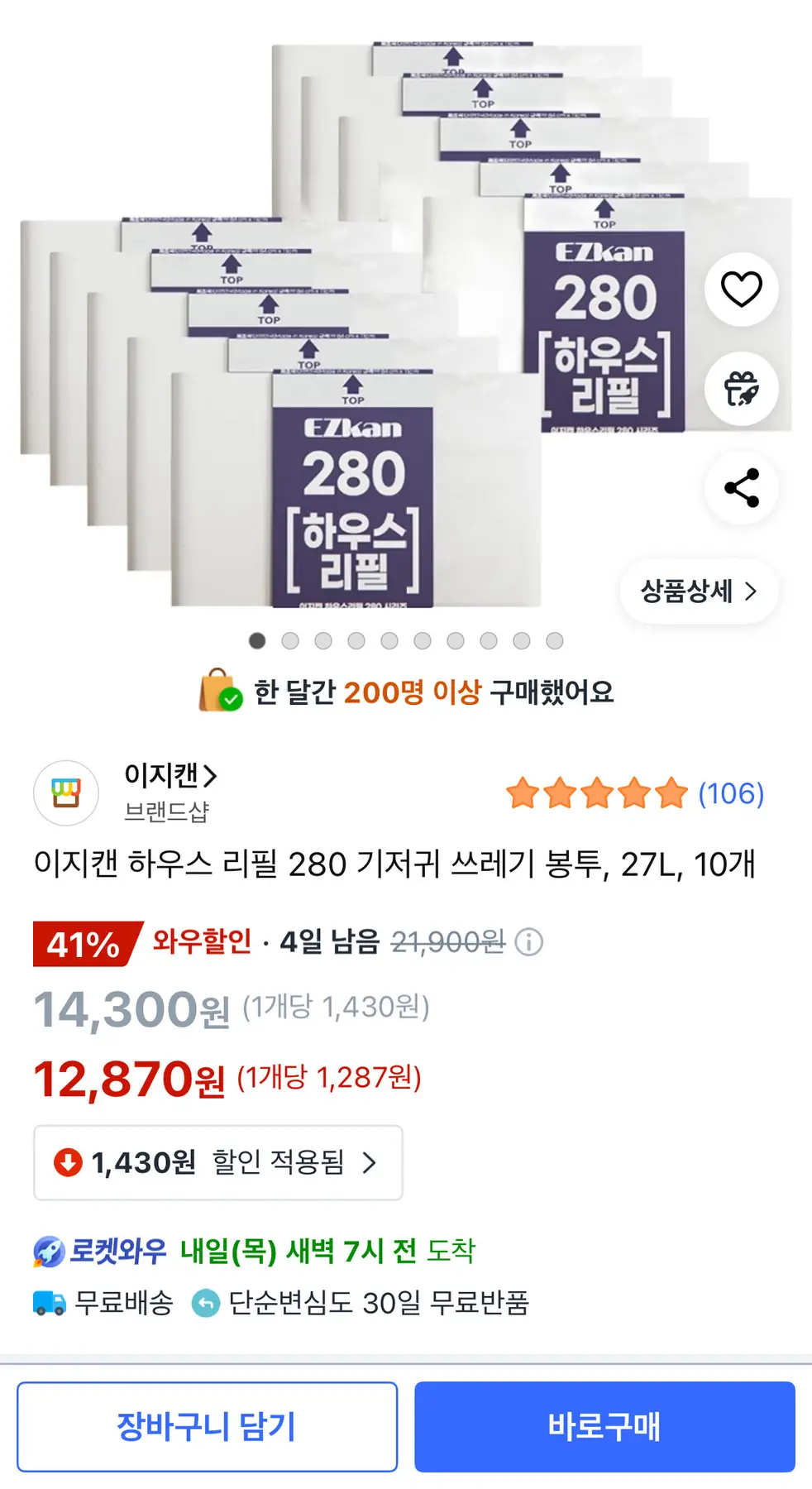Buy now with 바로구매
The image size is (812, 1489).
pos(604,1426)
